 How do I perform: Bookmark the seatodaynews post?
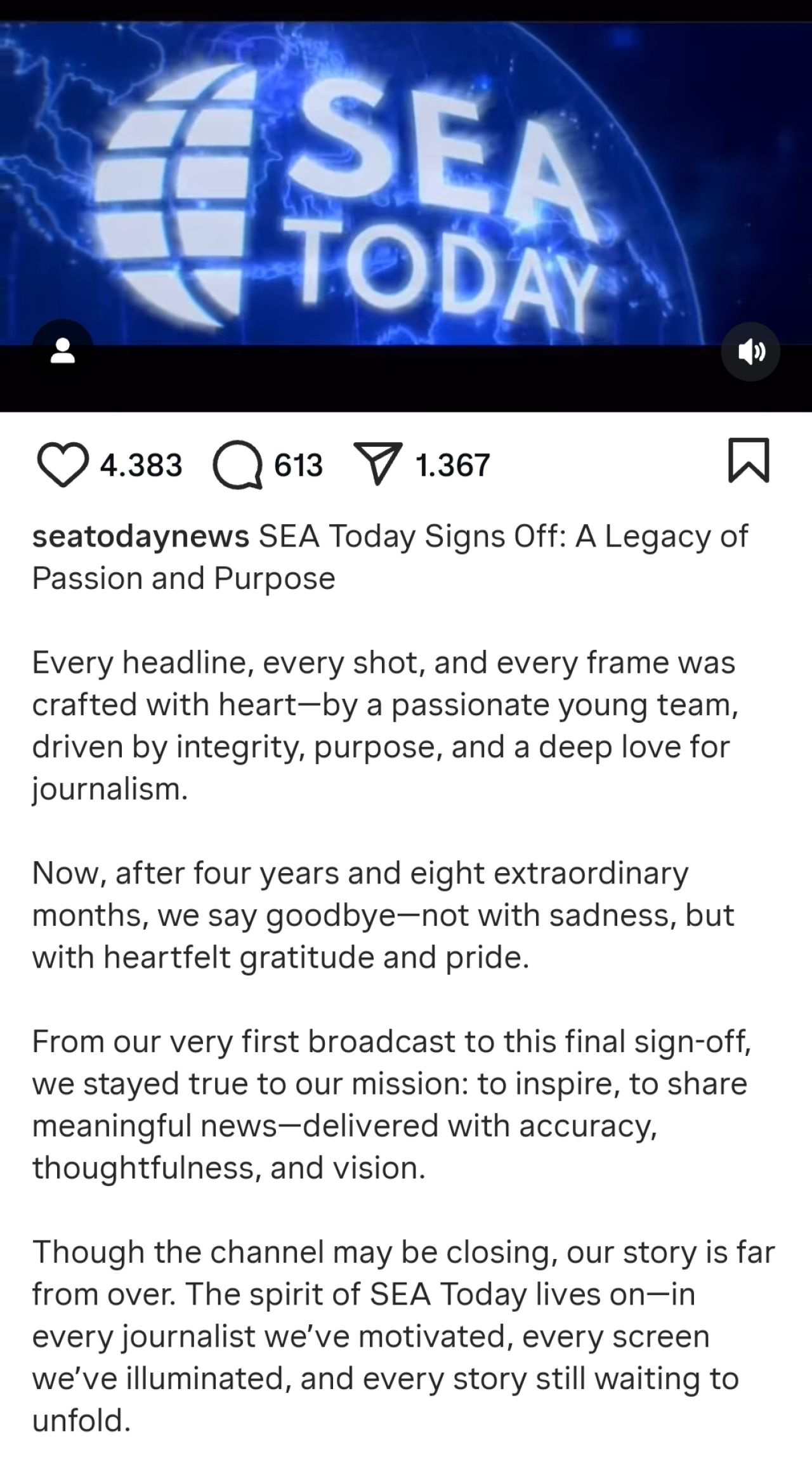click(749, 461)
